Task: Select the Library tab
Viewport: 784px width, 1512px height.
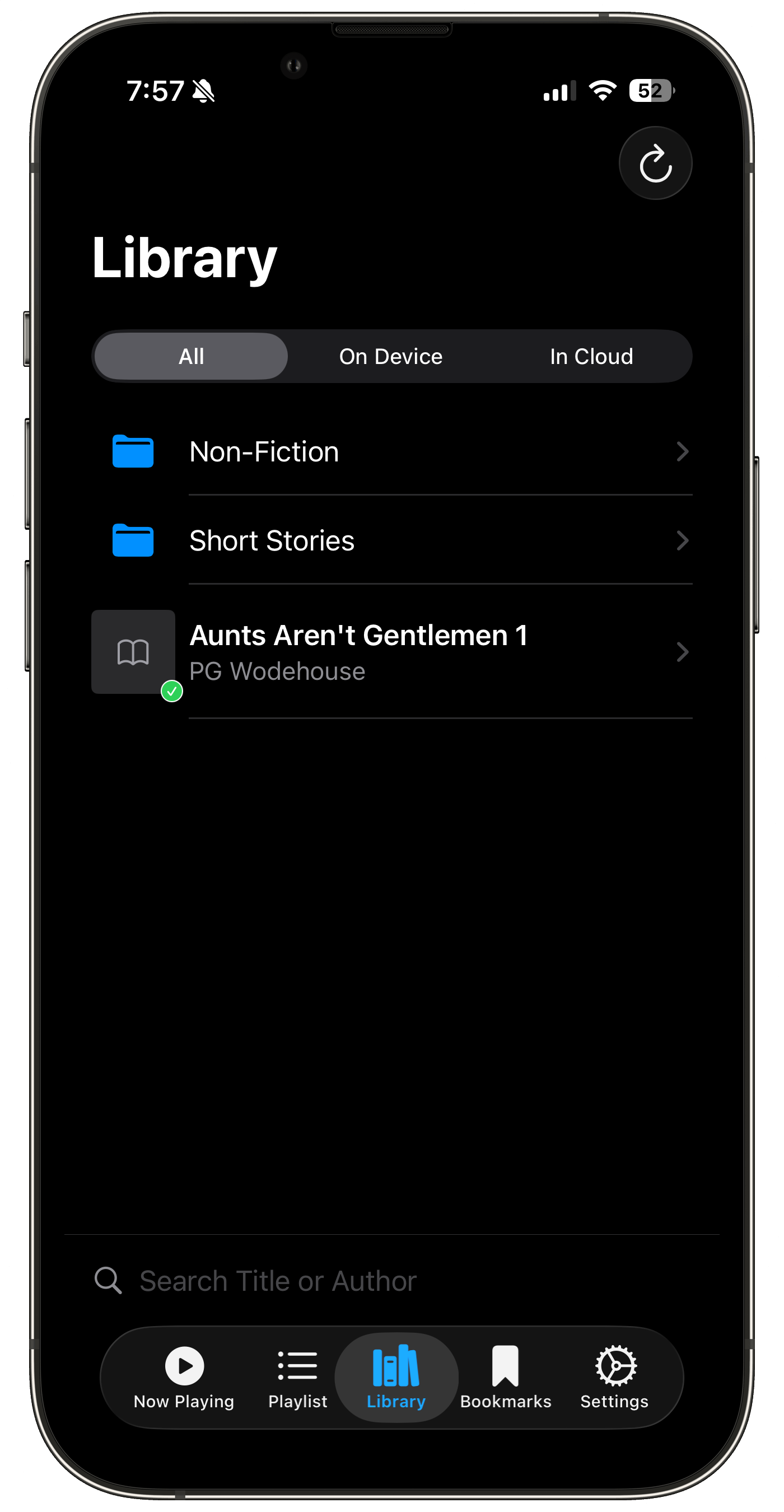Action: 396,1377
